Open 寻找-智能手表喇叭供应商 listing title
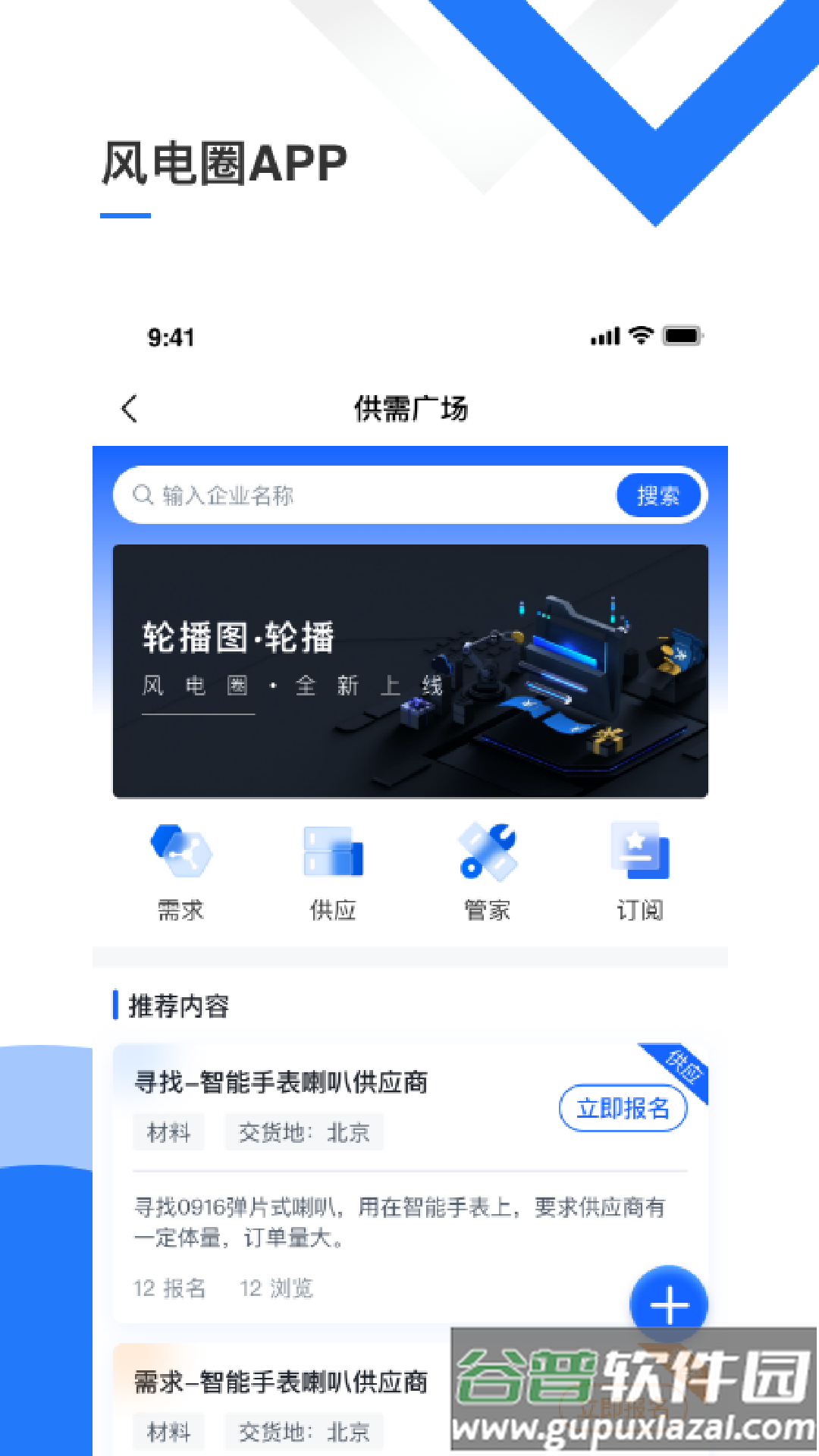819x1456 pixels. [x=281, y=1084]
